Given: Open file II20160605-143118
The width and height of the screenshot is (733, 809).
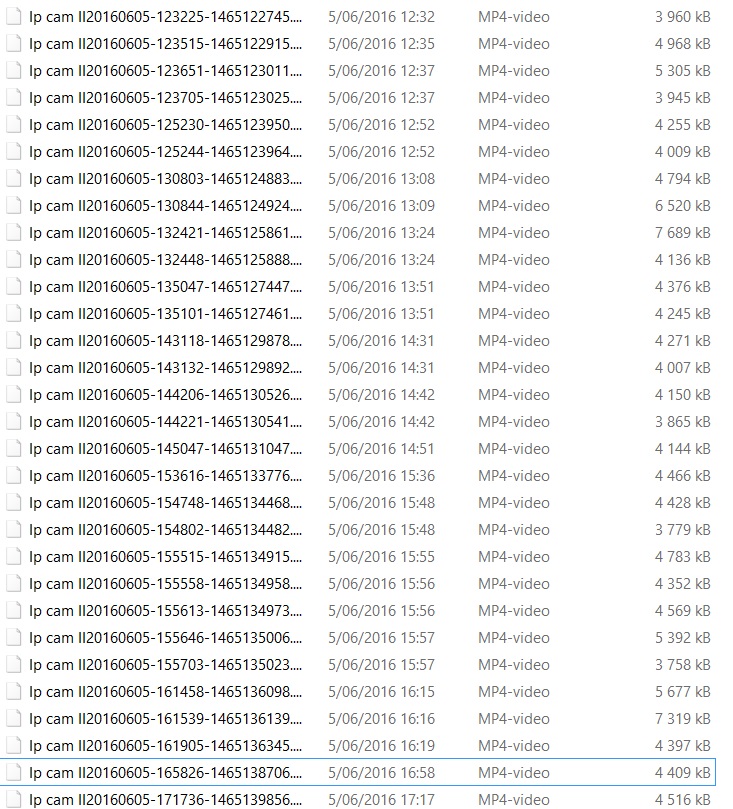Looking at the screenshot, I should 165,341.
